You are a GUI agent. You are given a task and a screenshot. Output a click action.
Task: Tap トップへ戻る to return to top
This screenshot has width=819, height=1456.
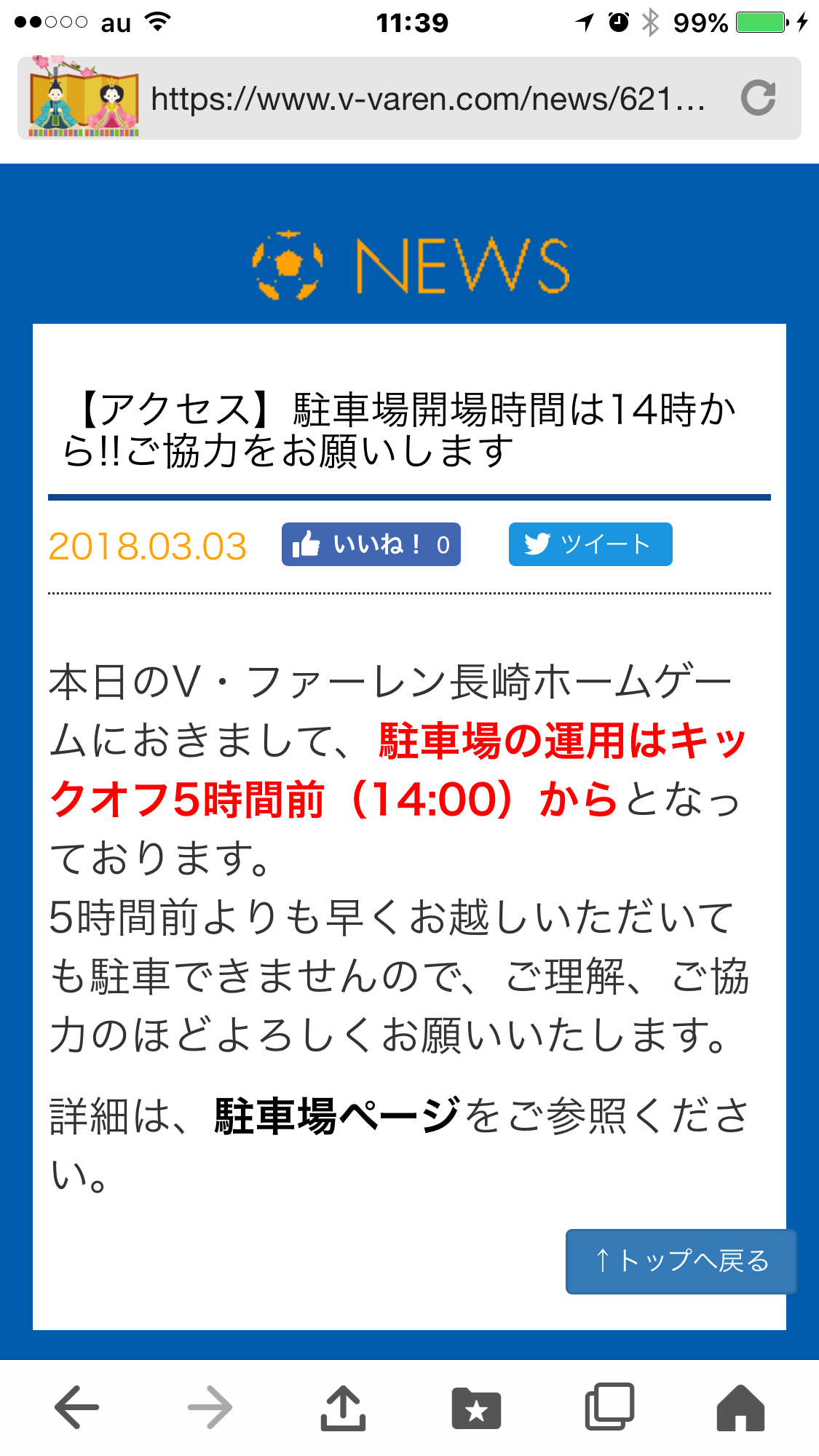(x=681, y=1261)
